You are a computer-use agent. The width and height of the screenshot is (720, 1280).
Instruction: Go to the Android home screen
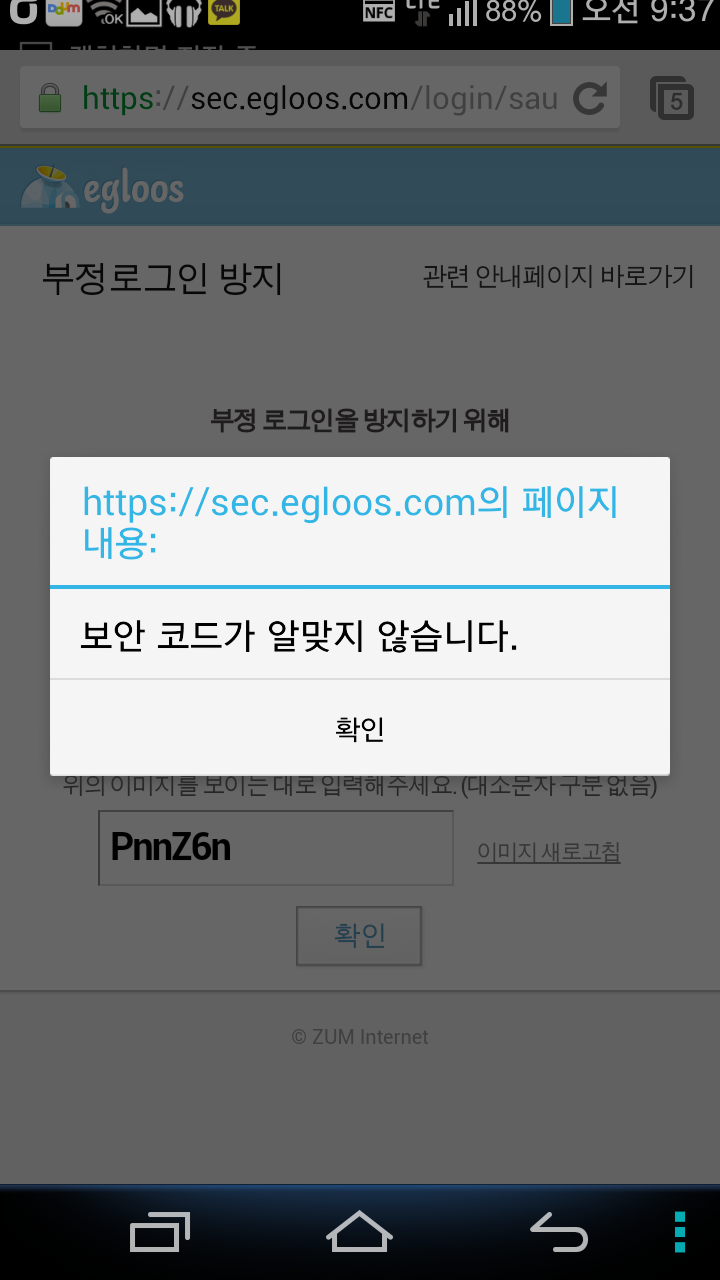360,1232
